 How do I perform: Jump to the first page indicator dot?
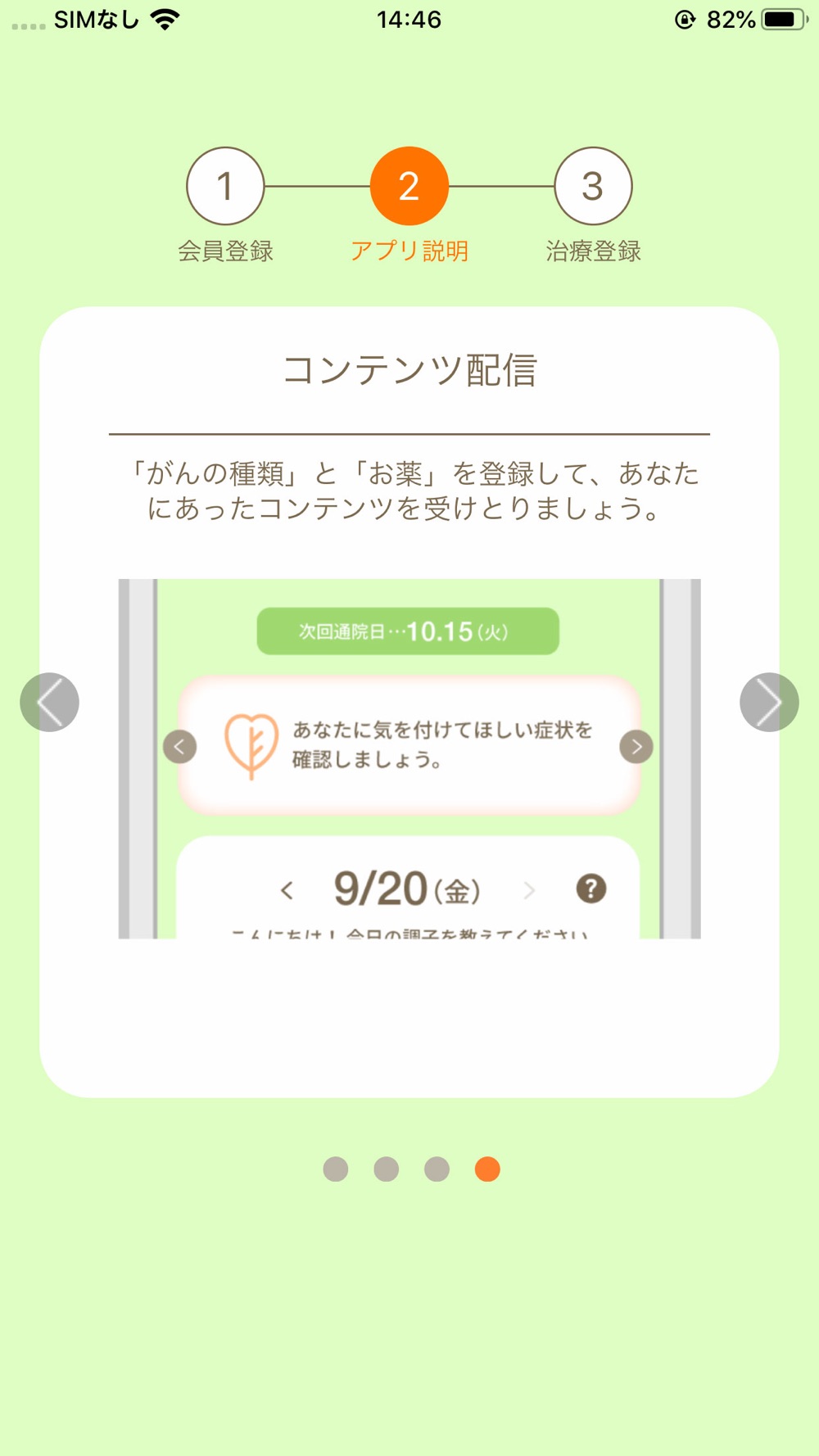click(x=336, y=1169)
